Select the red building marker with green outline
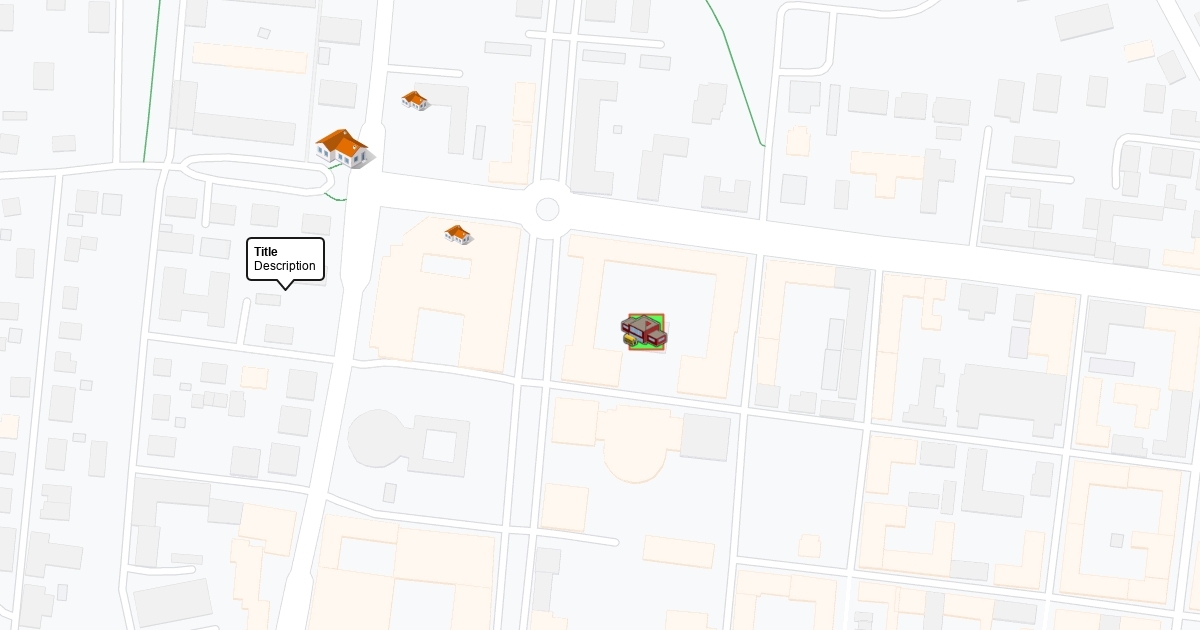 click(644, 331)
